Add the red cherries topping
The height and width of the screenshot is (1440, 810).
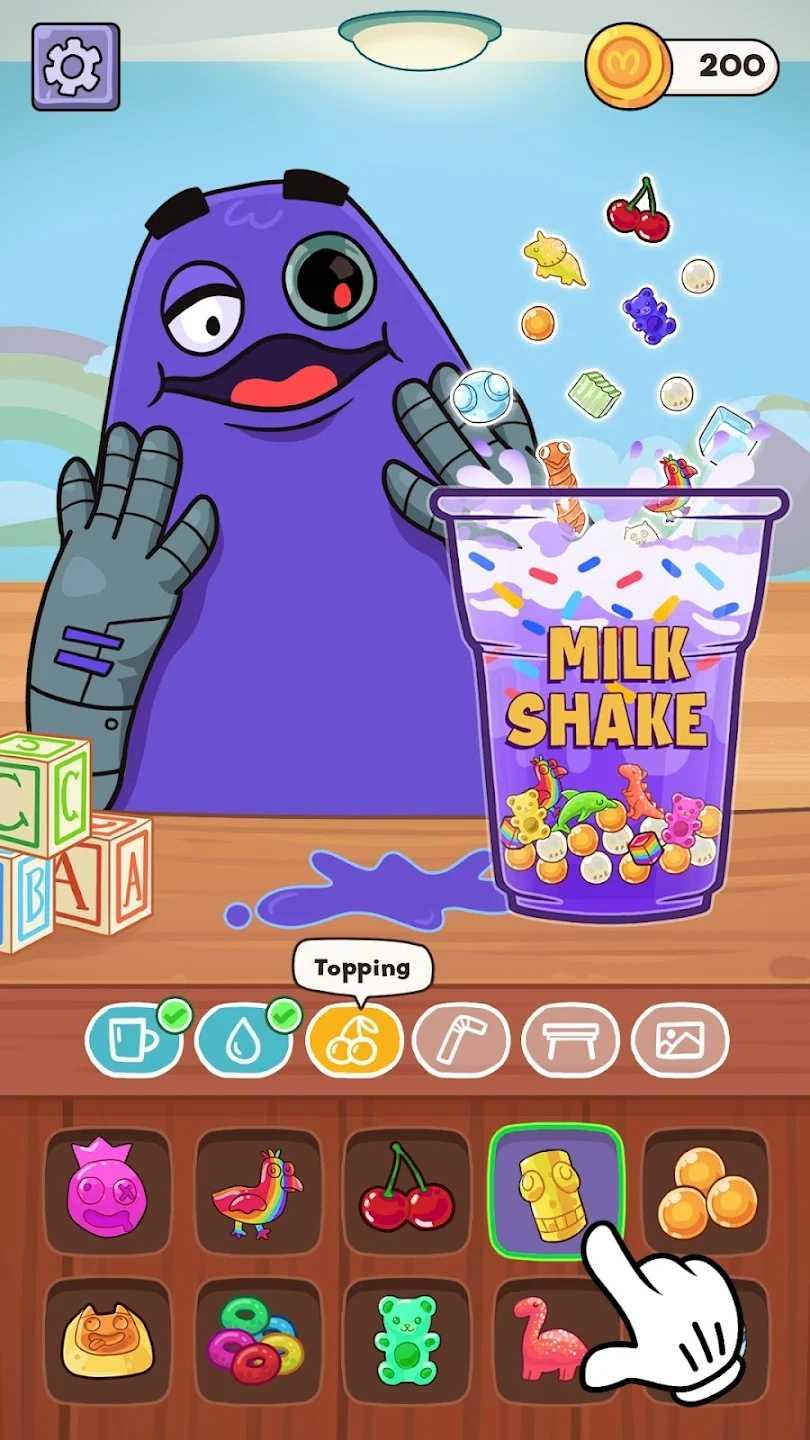(x=407, y=1191)
